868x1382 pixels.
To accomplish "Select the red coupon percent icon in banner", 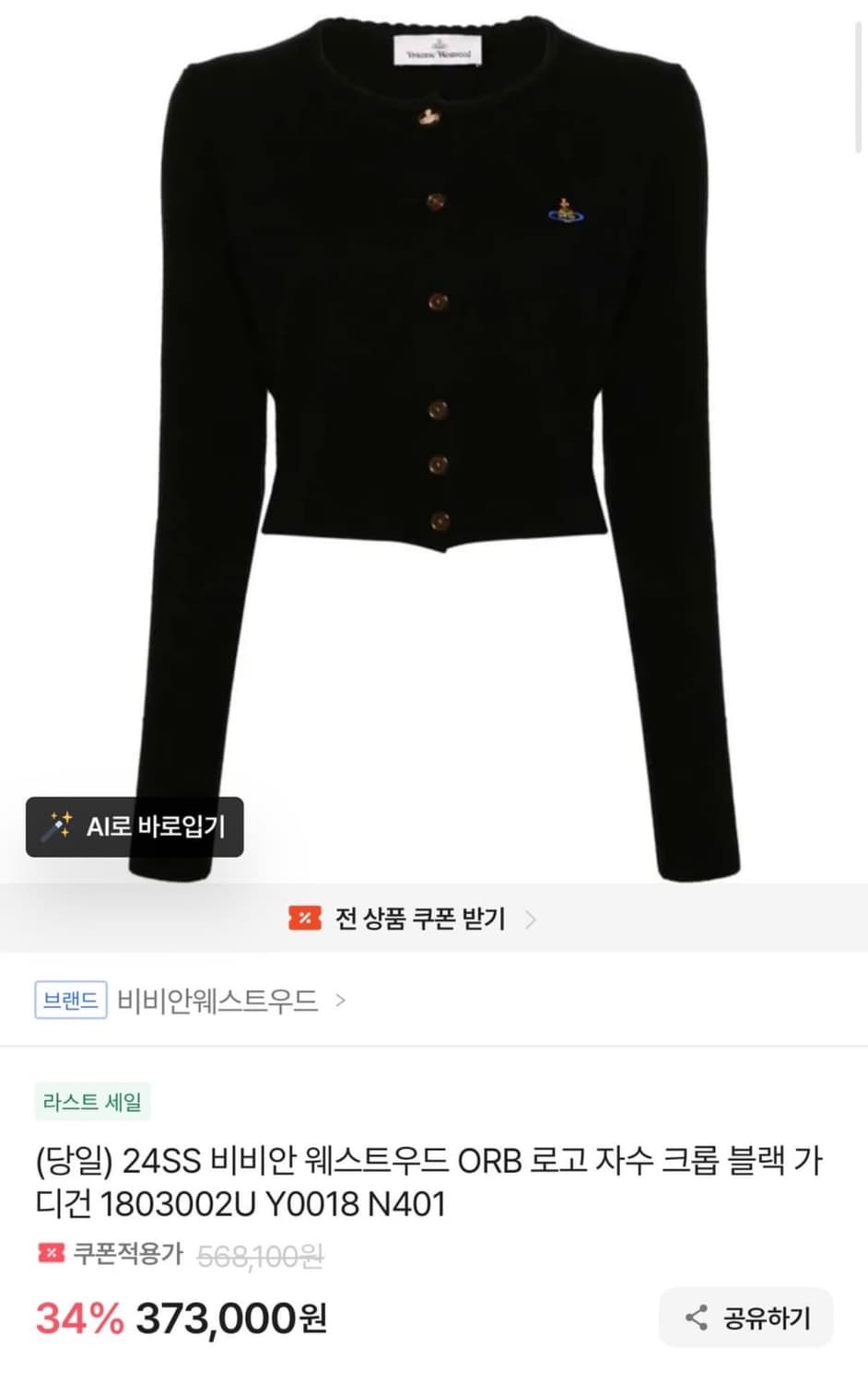I will (304, 919).
